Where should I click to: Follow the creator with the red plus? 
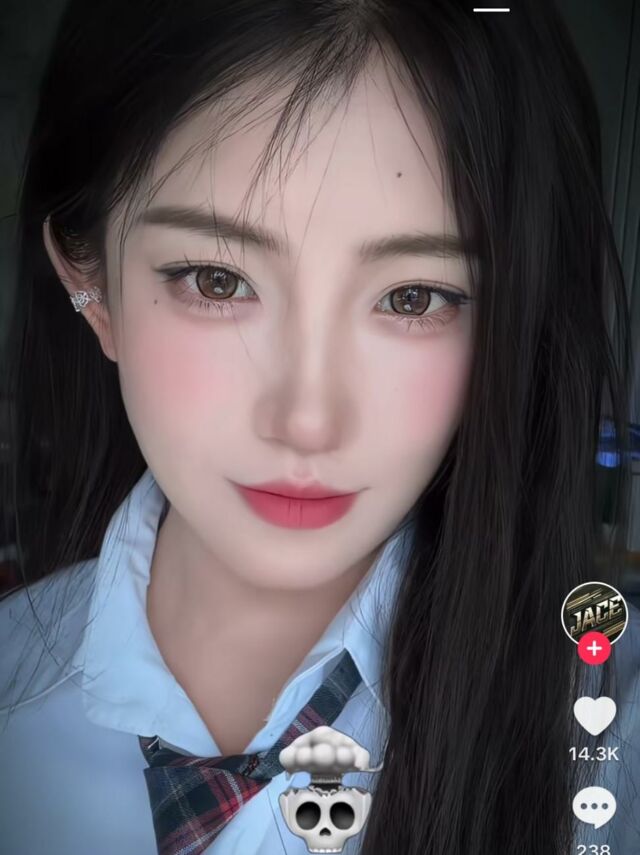594,648
